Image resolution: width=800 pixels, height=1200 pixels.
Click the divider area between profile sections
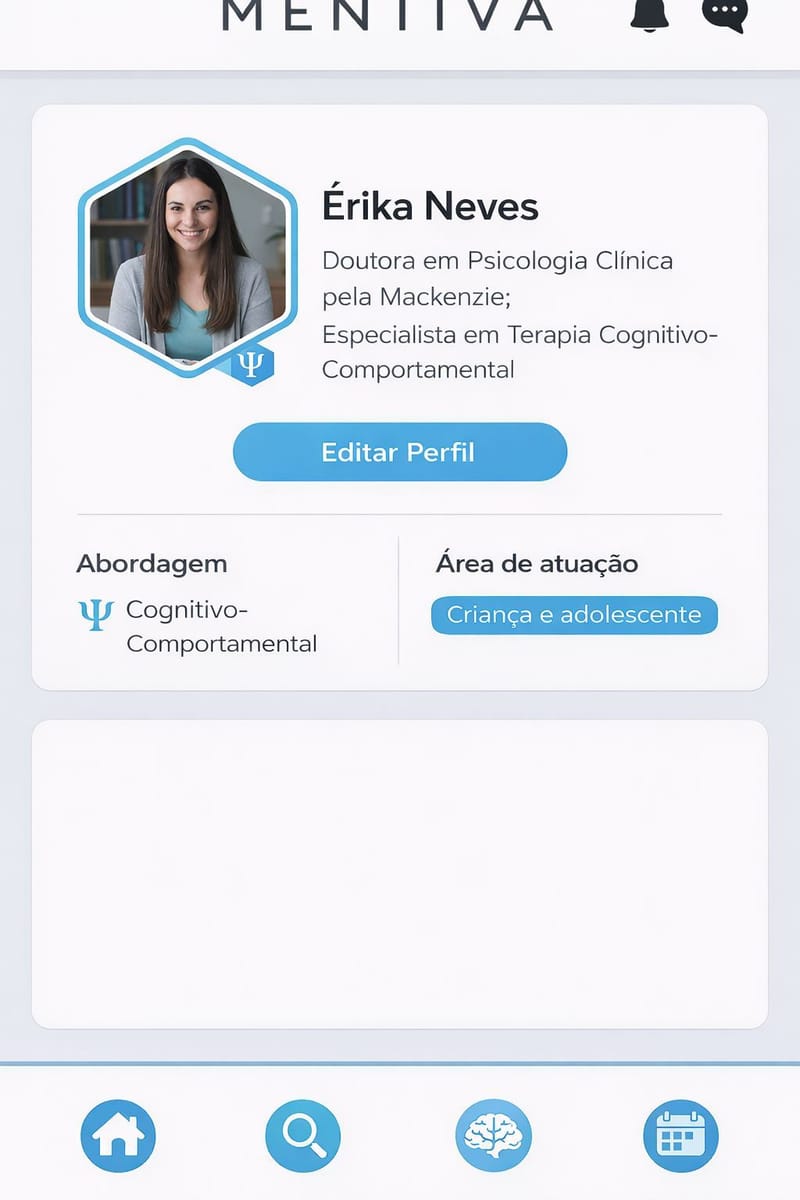pyautogui.click(x=400, y=514)
